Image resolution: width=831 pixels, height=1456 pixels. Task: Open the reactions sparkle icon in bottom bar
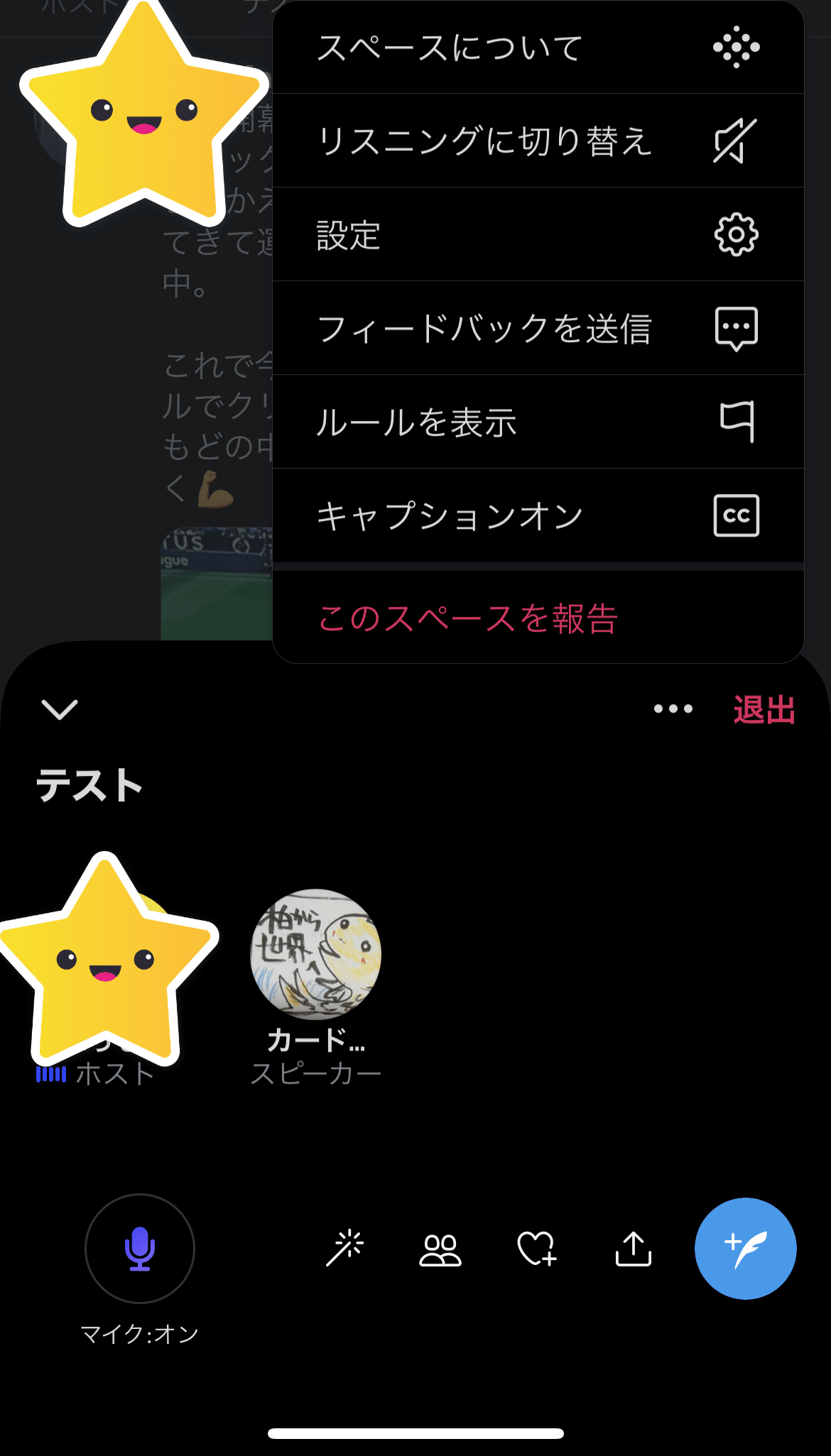click(x=346, y=1250)
